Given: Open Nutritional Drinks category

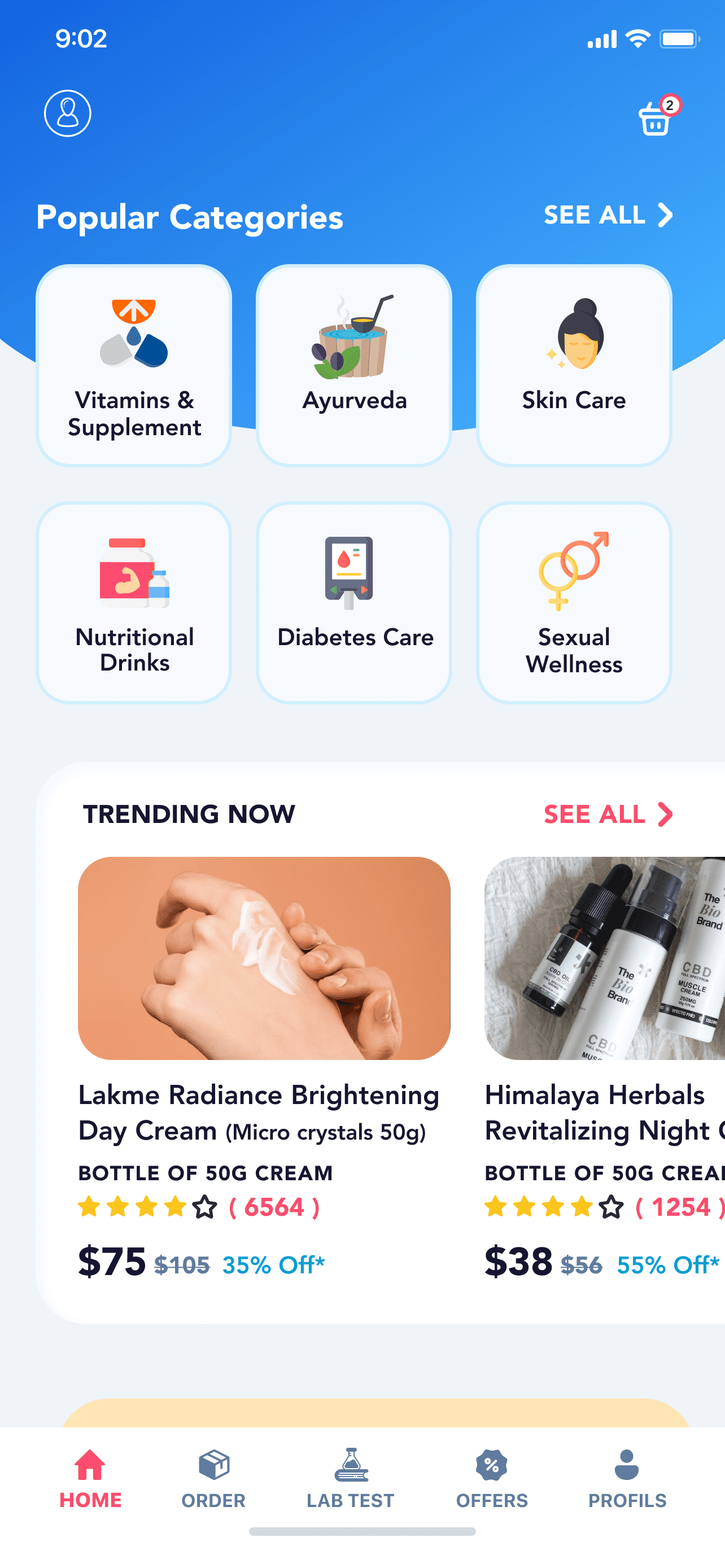Looking at the screenshot, I should pos(134,603).
